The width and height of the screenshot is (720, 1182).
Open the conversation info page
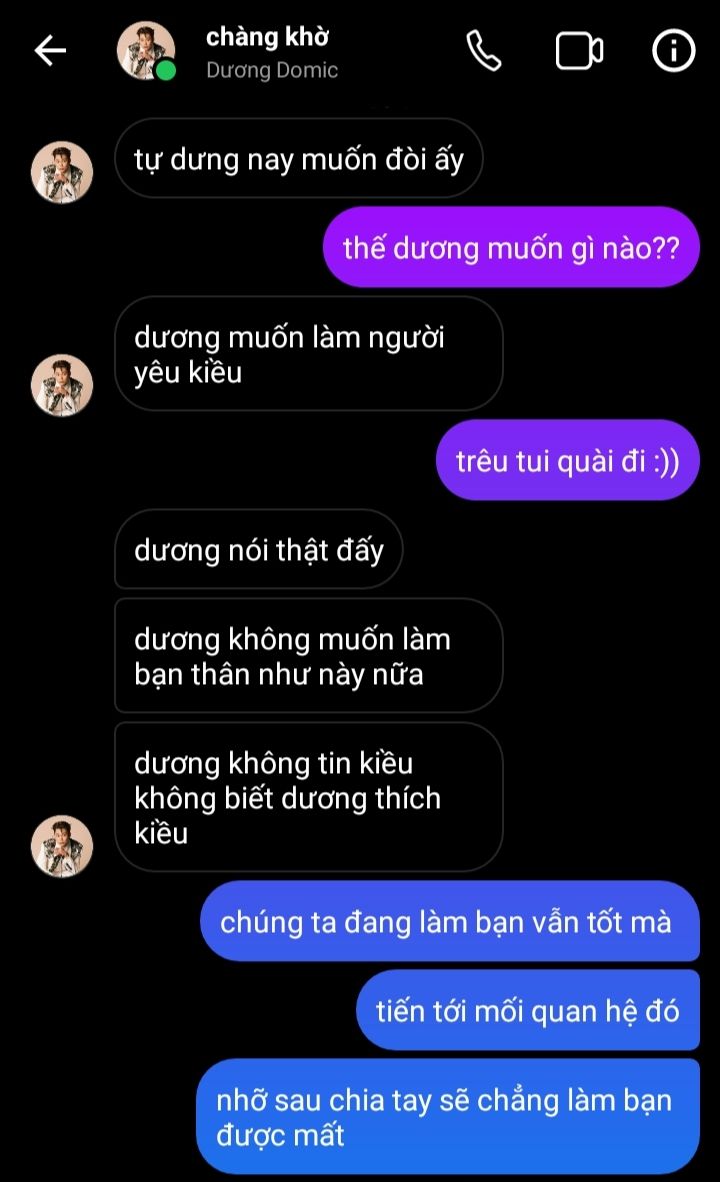[673, 51]
